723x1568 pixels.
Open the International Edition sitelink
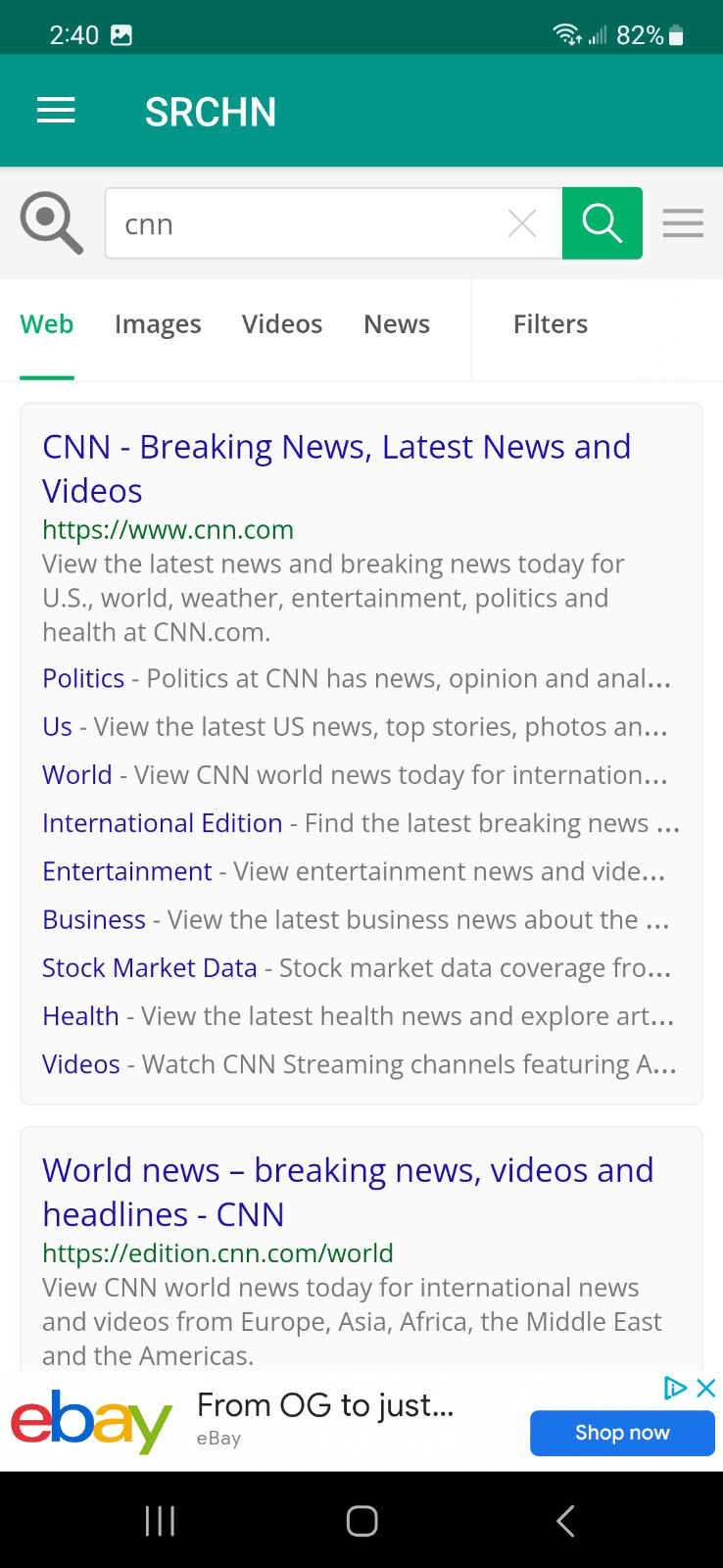tap(162, 823)
